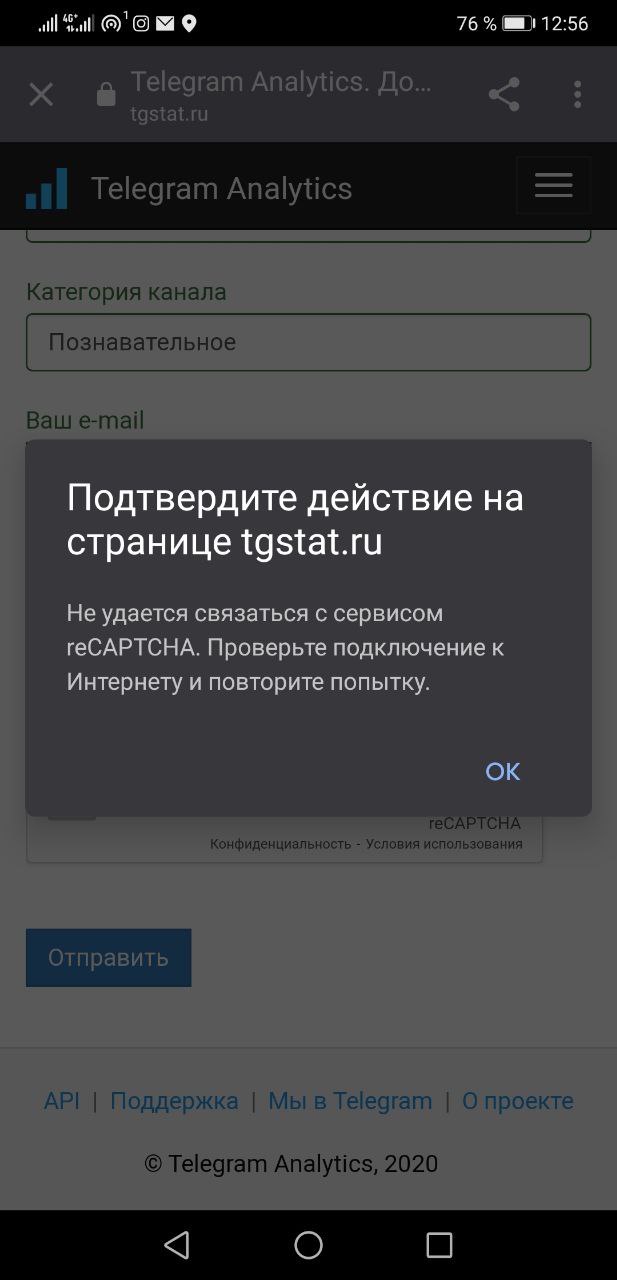Viewport: 617px width, 1280px height.
Task: Share the tgstat.ru page
Action: coord(504,95)
